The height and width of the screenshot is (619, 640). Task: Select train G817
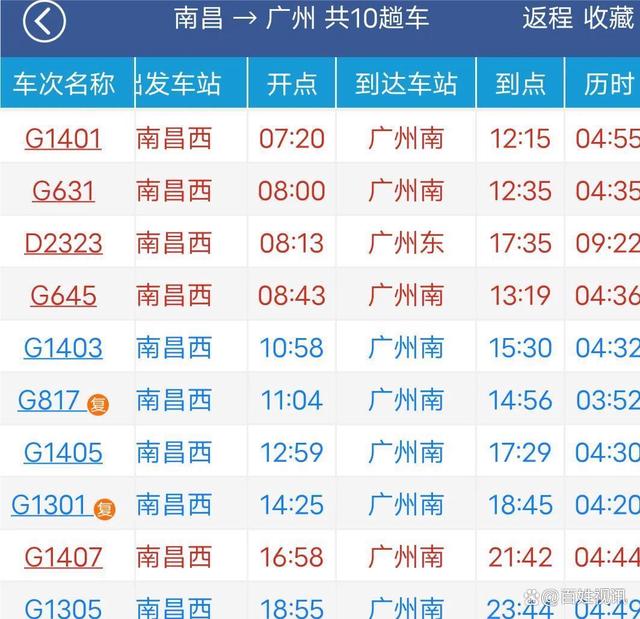[x=49, y=400]
